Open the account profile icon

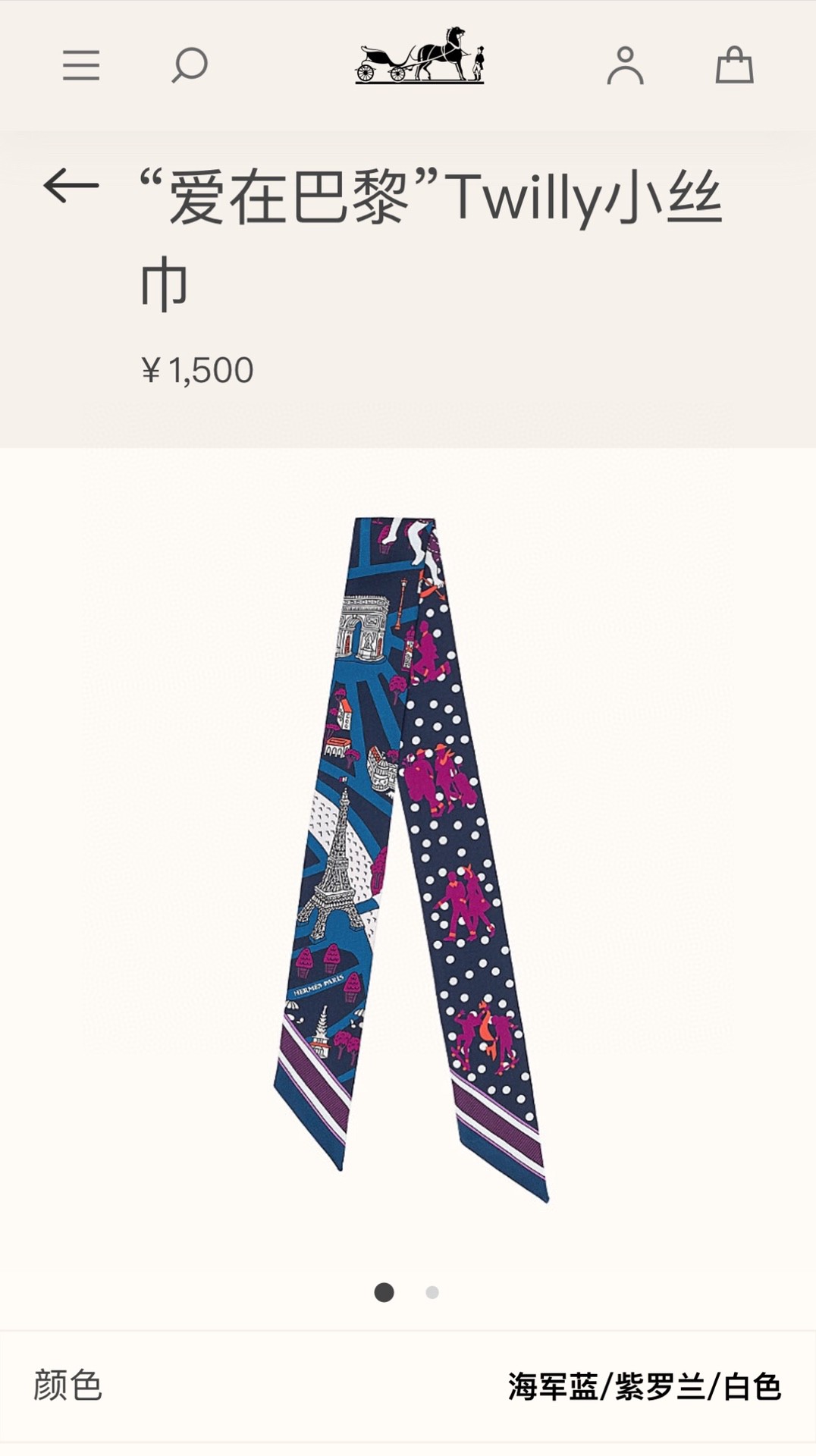click(x=625, y=65)
